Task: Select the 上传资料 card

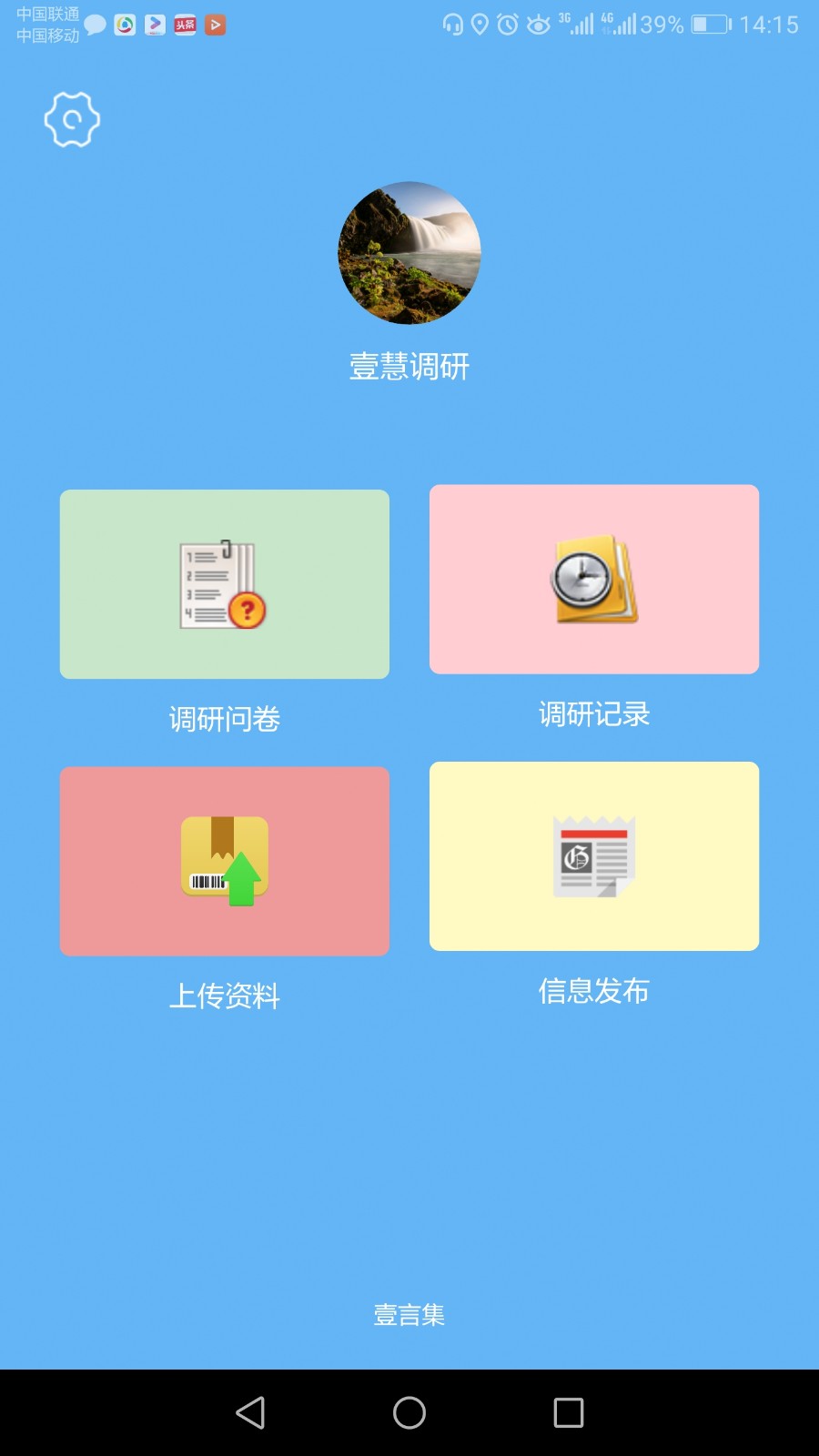Action: point(225,861)
